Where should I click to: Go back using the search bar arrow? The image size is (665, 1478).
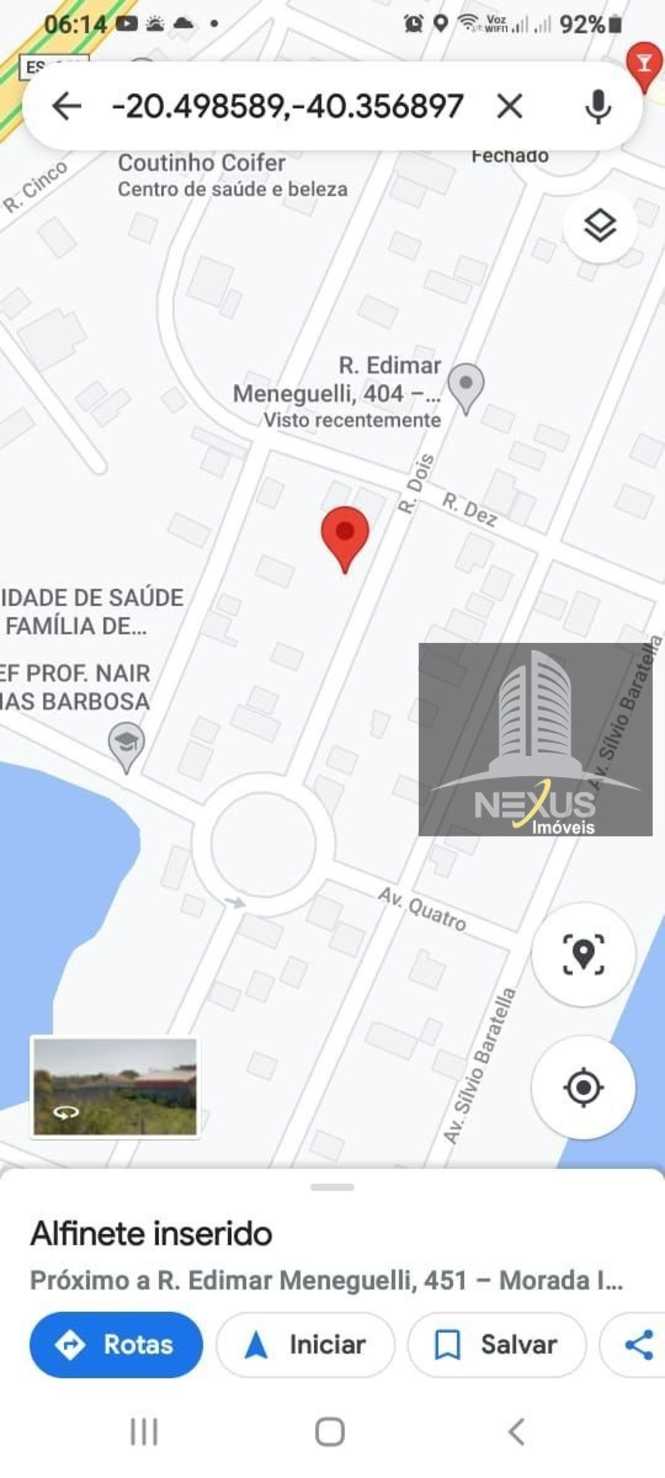click(66, 106)
